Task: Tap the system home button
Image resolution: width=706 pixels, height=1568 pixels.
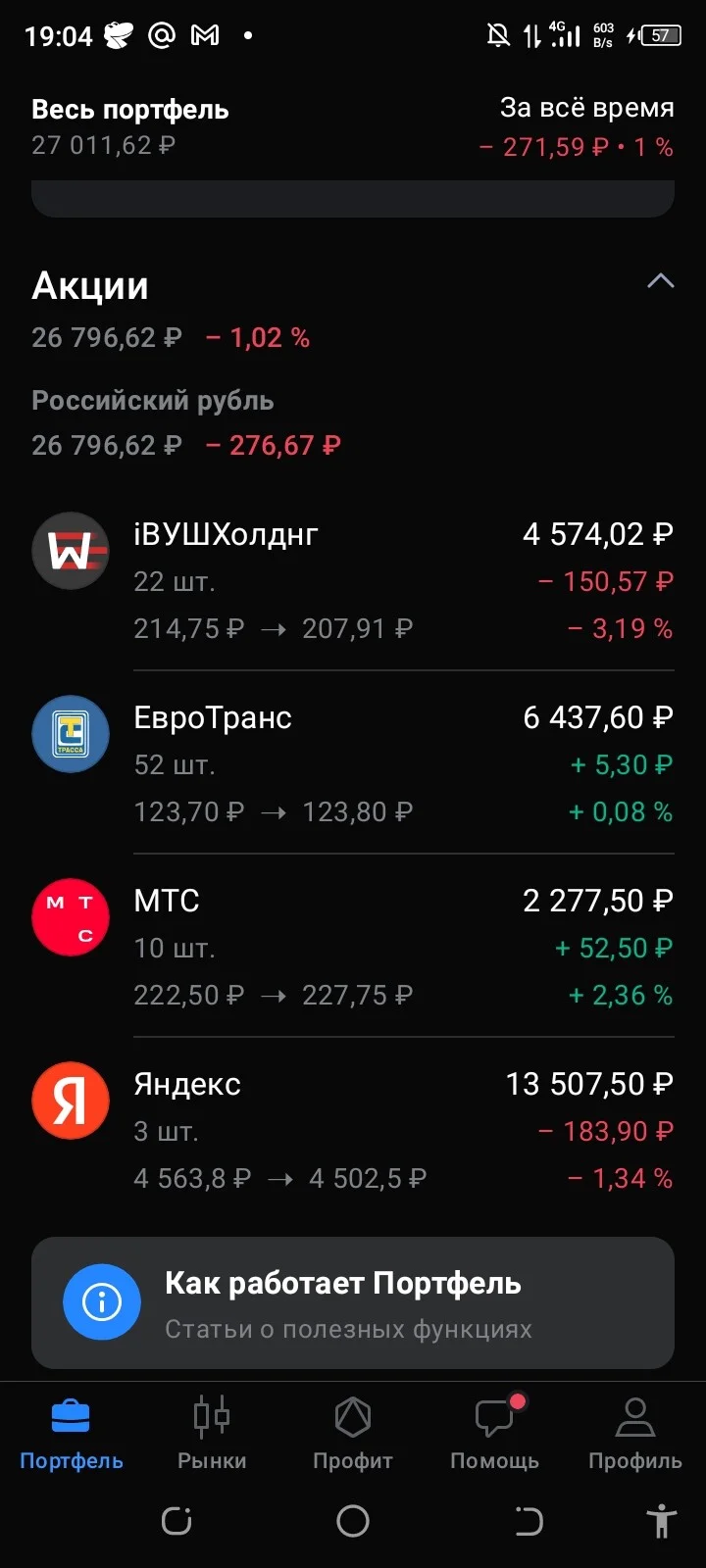Action: pyautogui.click(x=353, y=1521)
